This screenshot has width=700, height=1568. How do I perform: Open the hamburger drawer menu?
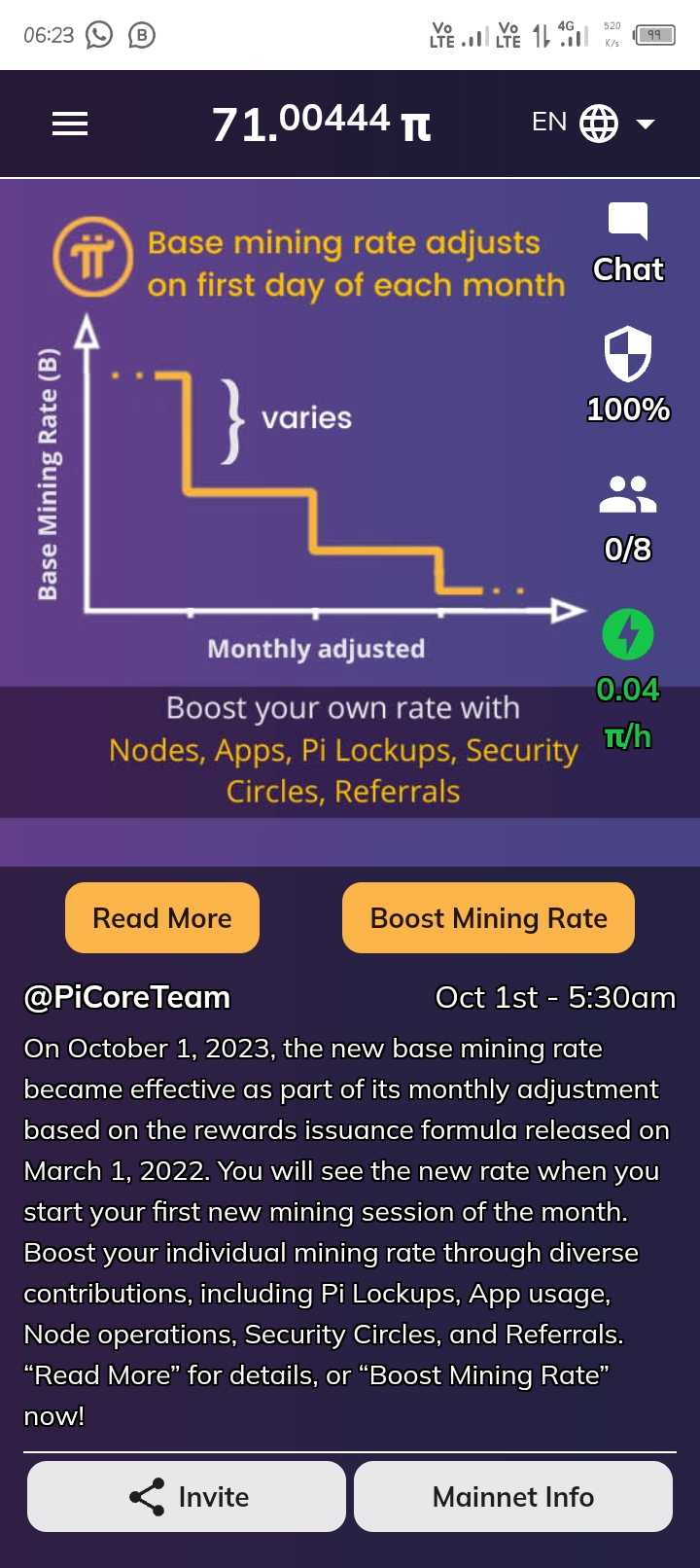(70, 124)
